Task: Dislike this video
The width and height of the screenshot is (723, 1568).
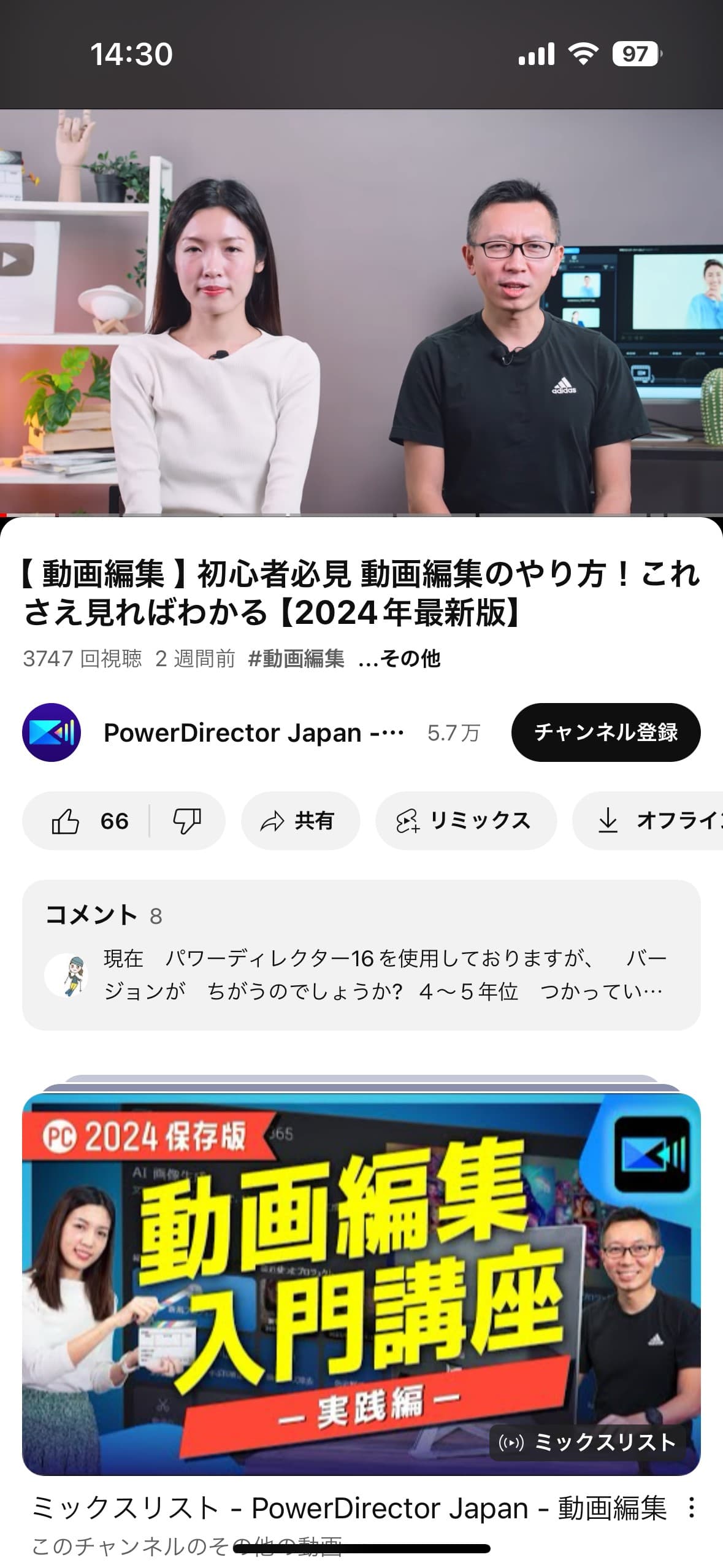Action: tap(186, 821)
